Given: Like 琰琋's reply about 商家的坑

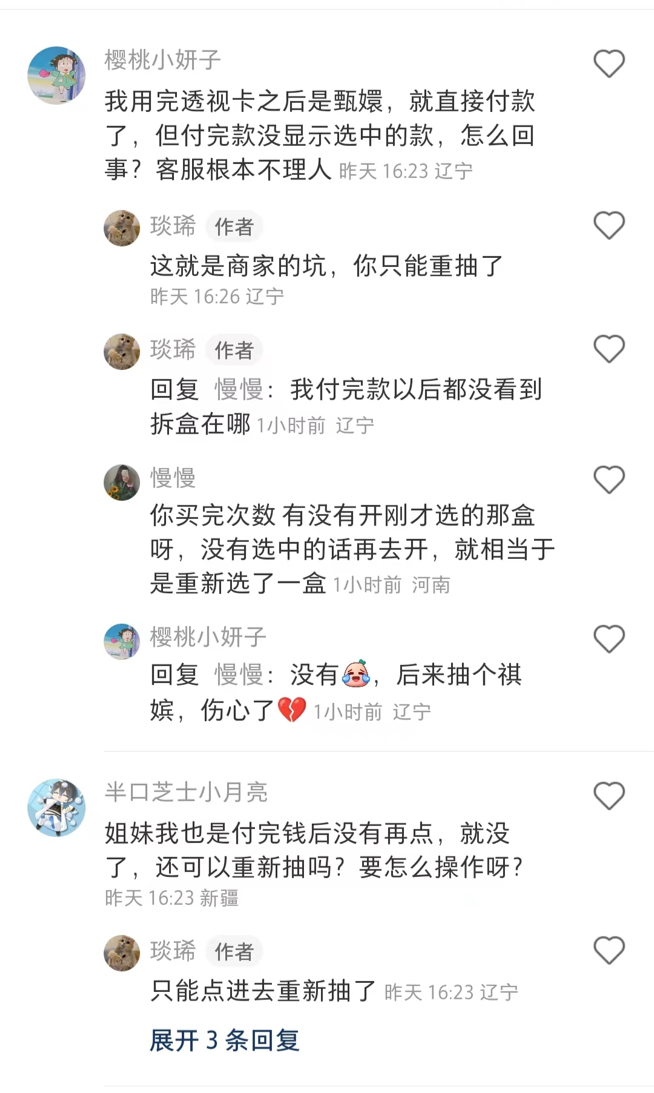Looking at the screenshot, I should [x=609, y=226].
